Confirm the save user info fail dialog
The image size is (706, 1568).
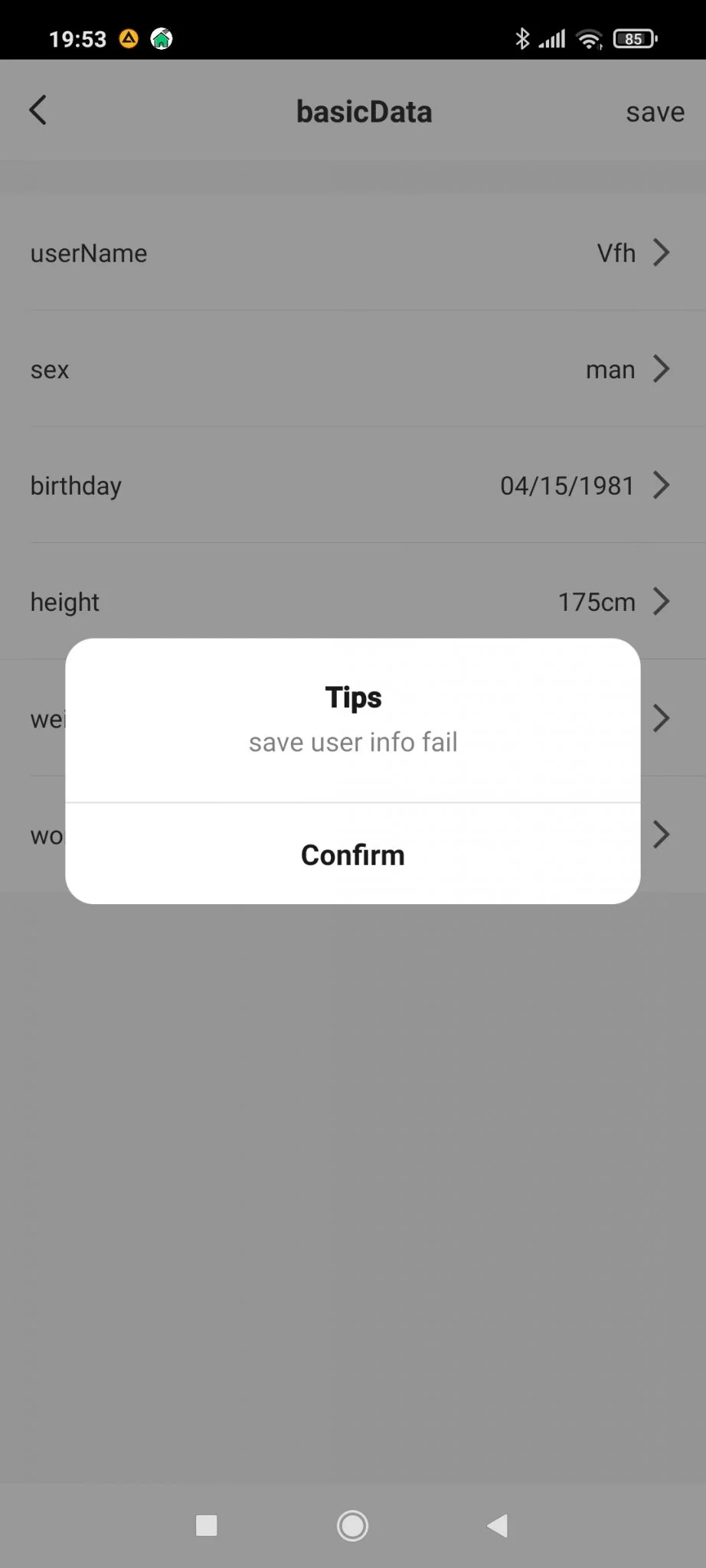coord(352,854)
